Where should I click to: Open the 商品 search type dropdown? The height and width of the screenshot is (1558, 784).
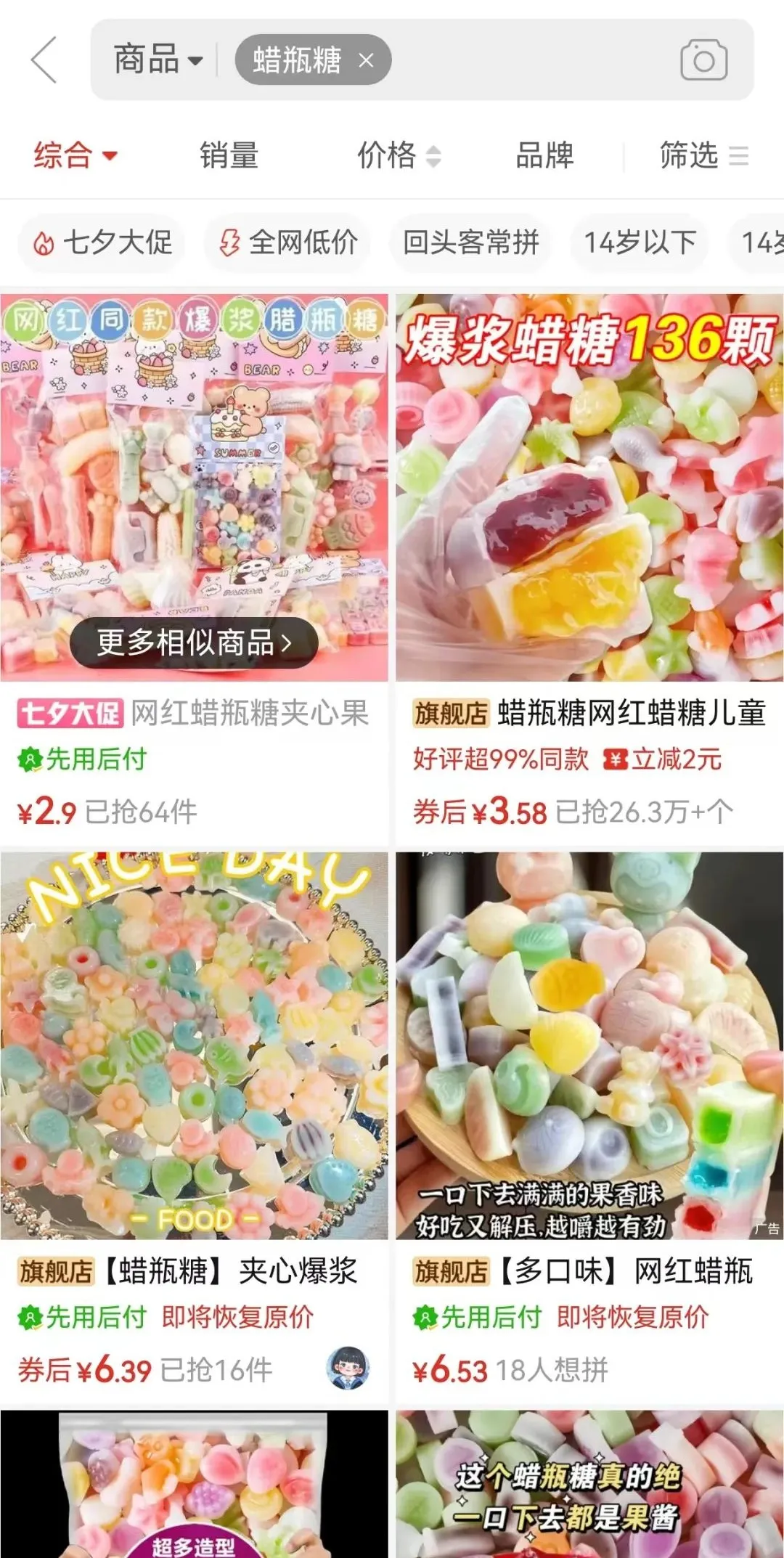[158, 60]
